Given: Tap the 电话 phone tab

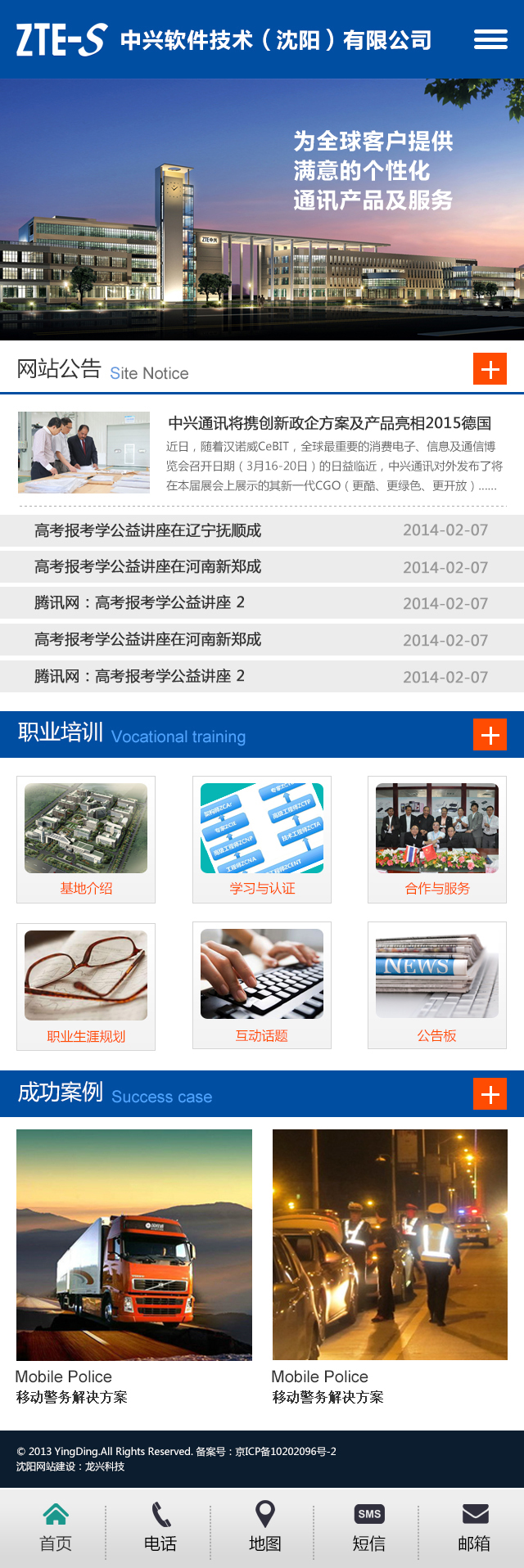Looking at the screenshot, I should (x=160, y=1527).
